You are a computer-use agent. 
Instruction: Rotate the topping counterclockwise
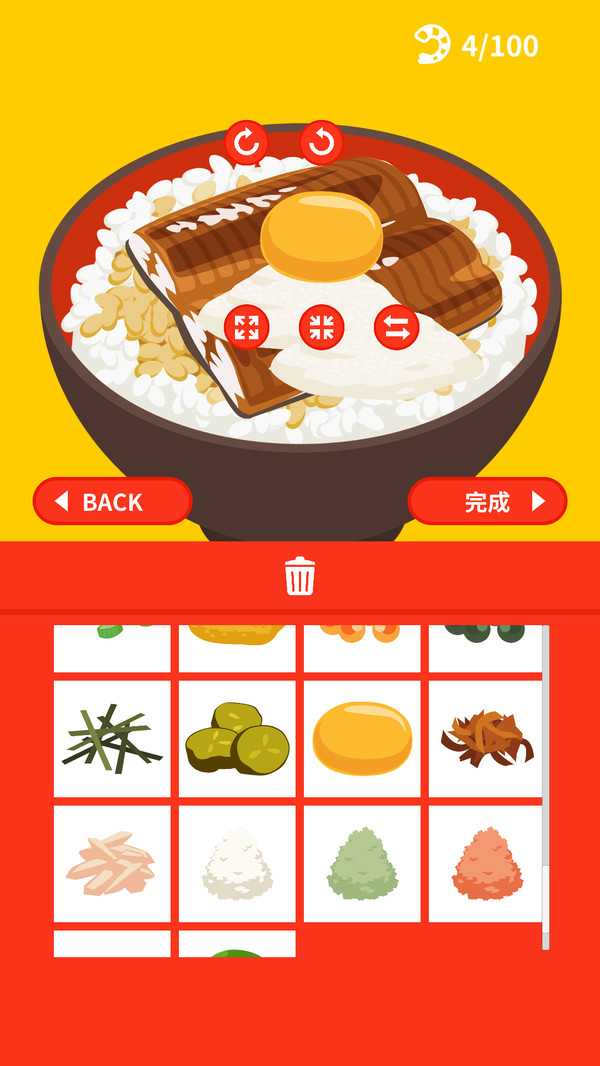(322, 143)
